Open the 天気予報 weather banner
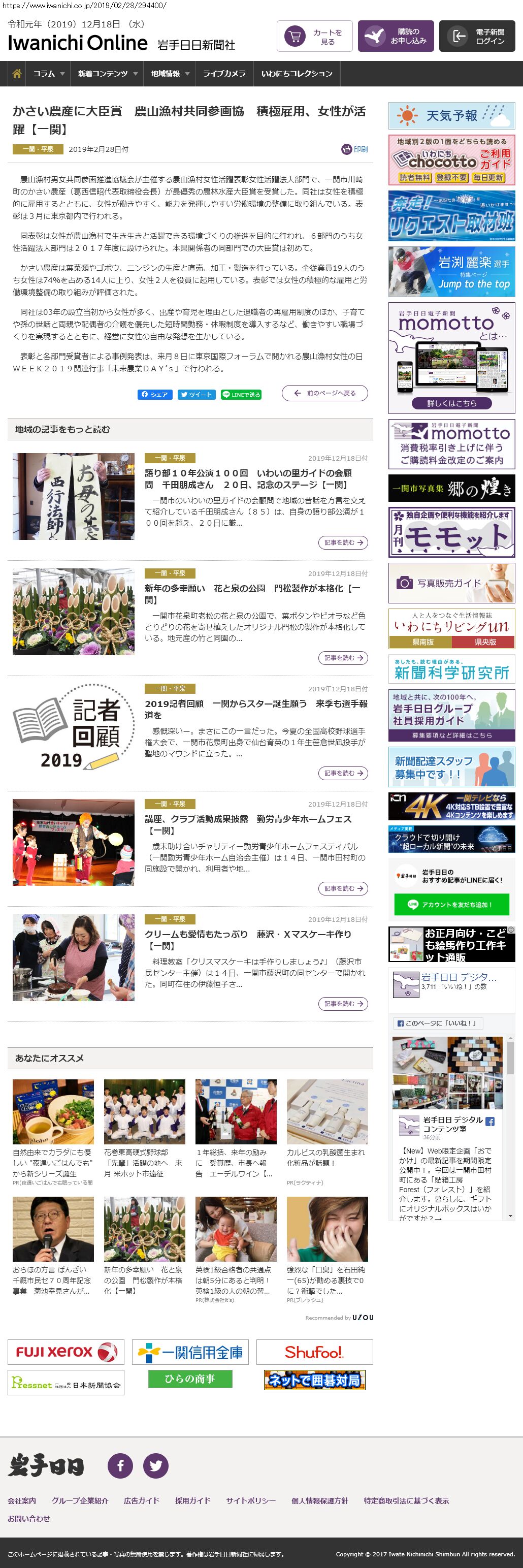Screen dimensions: 523x1568 451,116
